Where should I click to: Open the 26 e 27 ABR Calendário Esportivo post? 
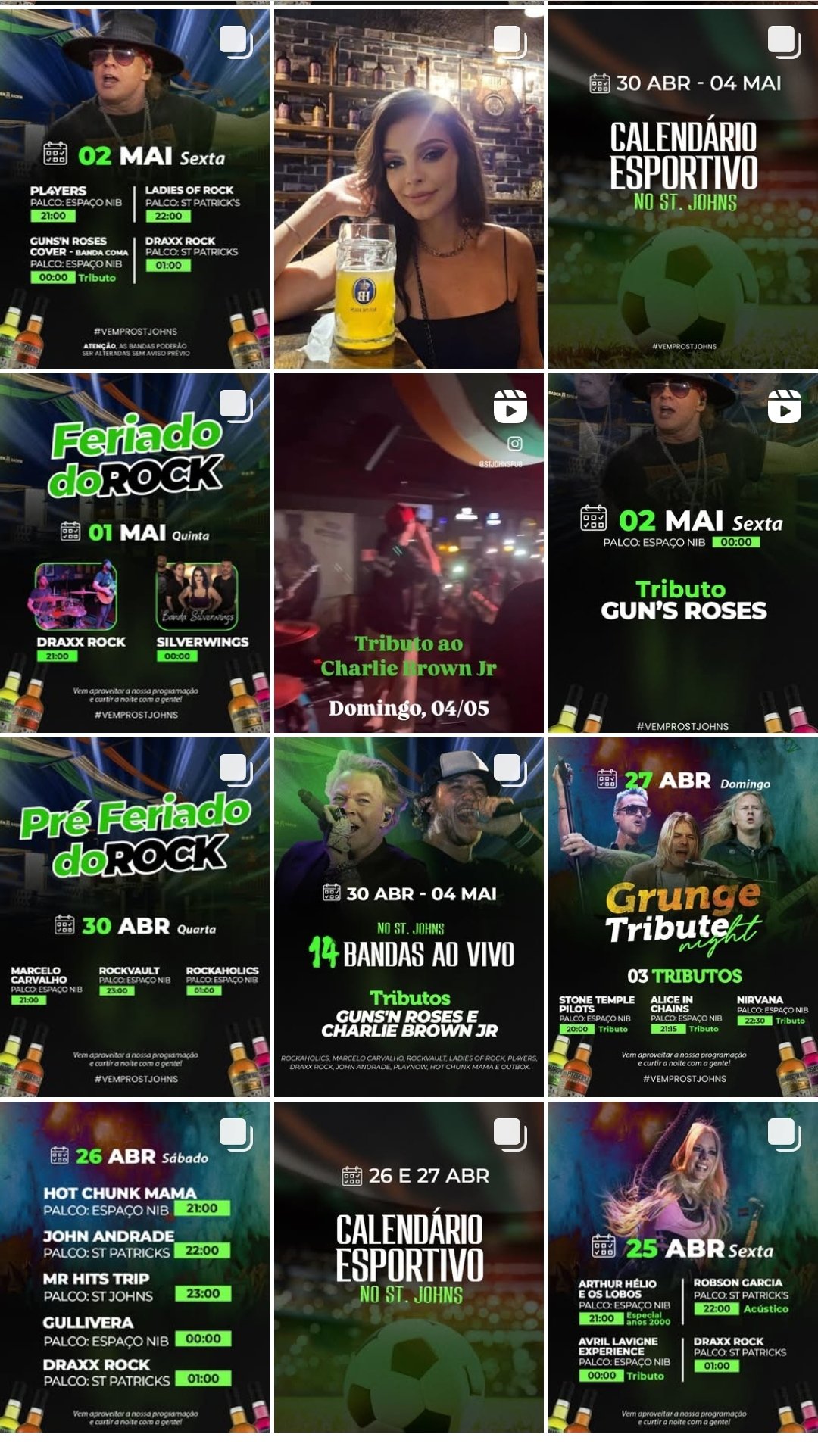[x=409, y=1266]
